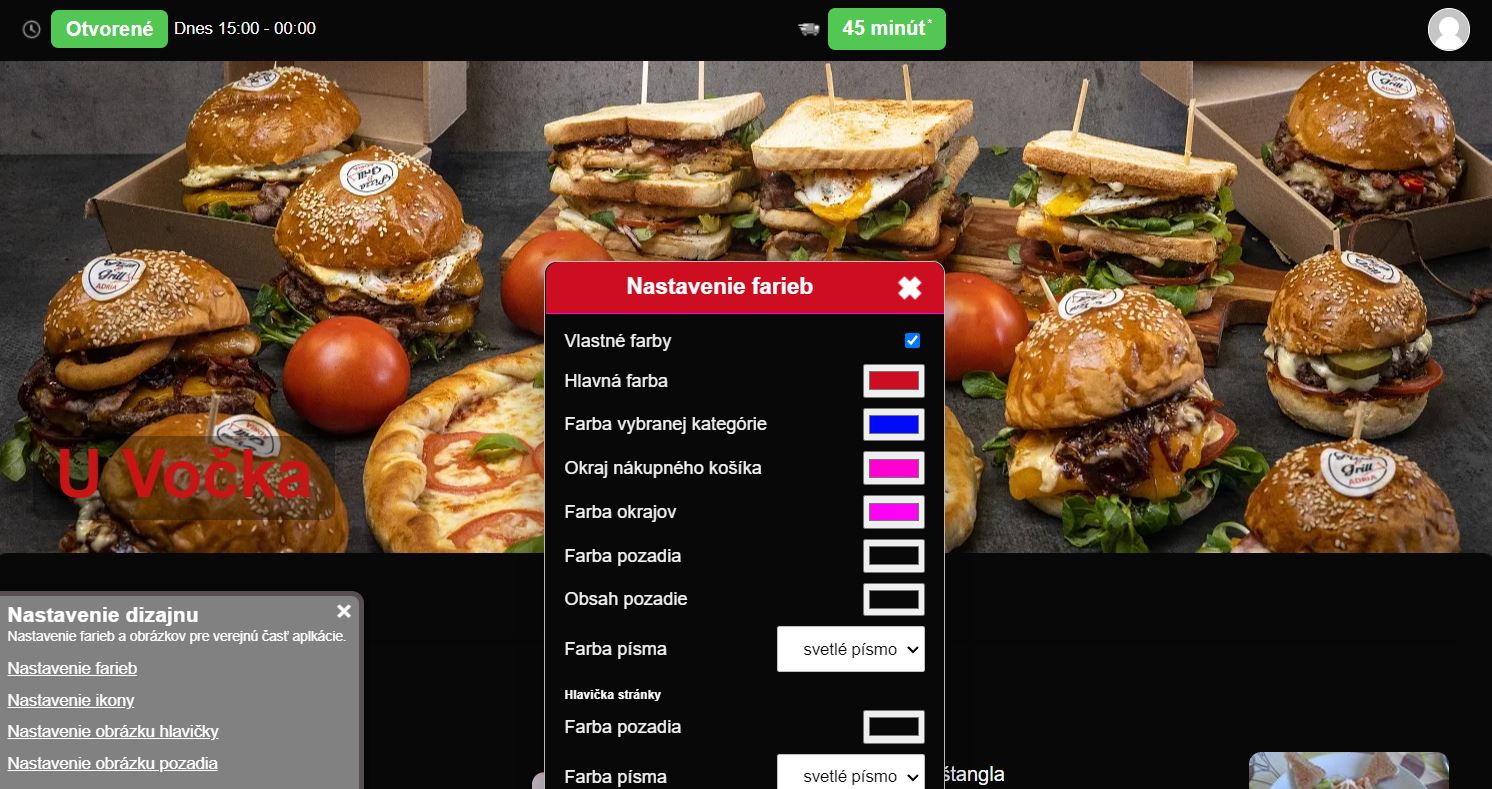Close the Nastavenie dizajnu panel
The image size is (1492, 789).
[344, 611]
